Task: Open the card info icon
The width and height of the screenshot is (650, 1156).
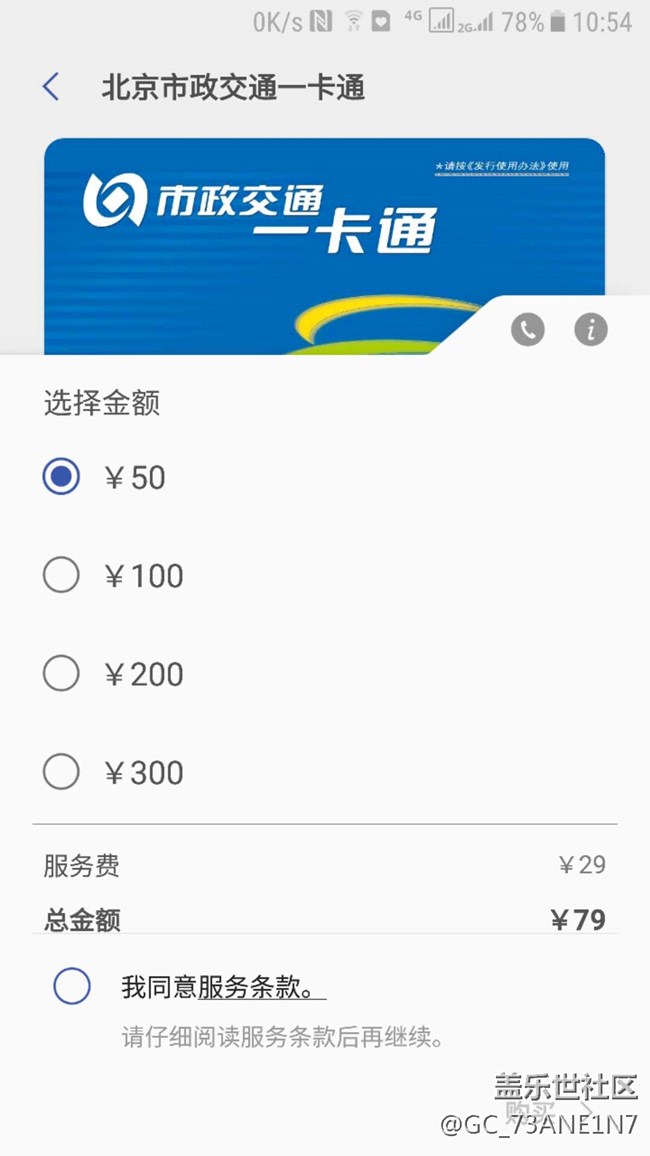Action: pyautogui.click(x=591, y=329)
